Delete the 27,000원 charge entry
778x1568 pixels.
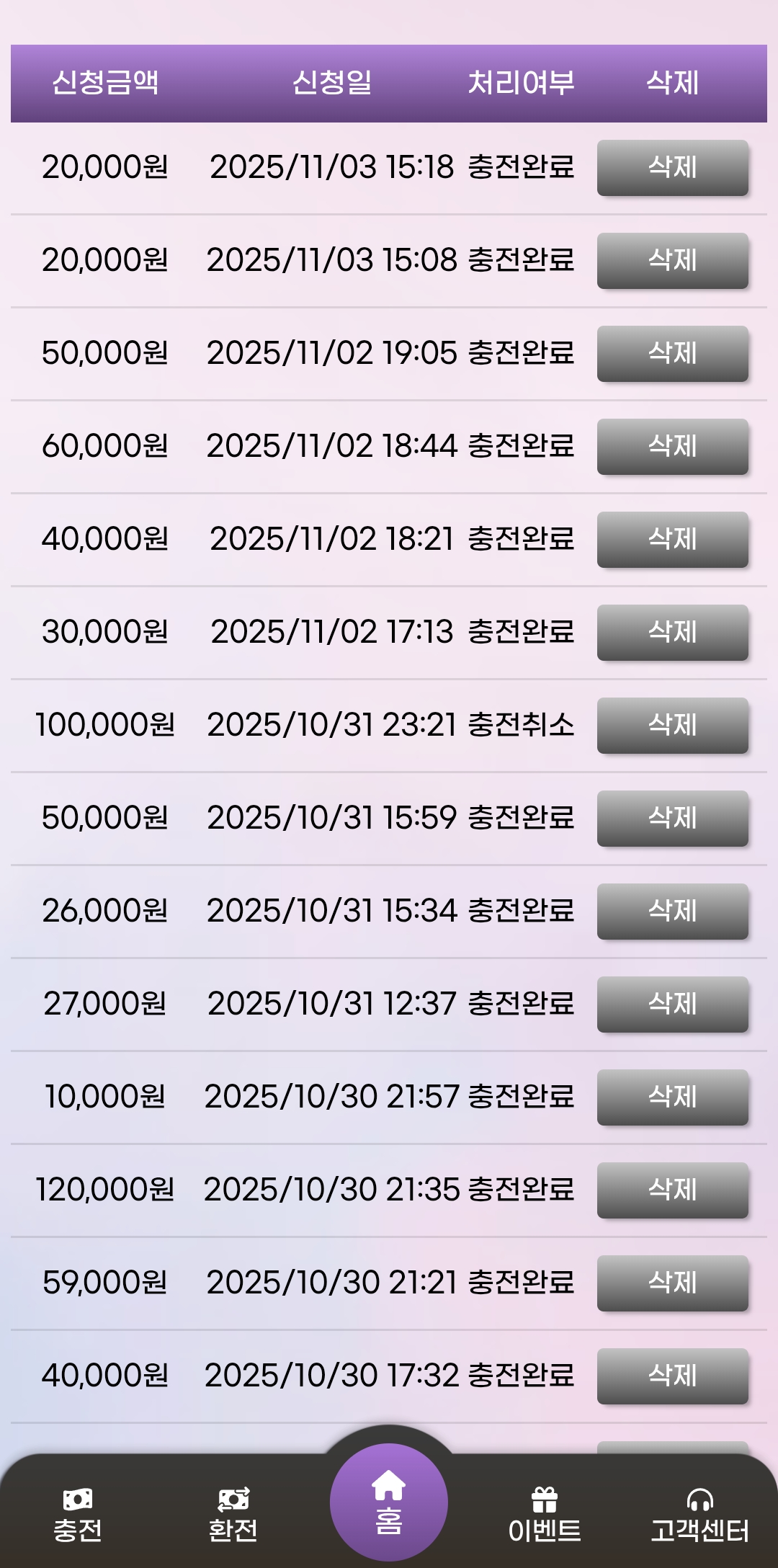click(672, 1004)
